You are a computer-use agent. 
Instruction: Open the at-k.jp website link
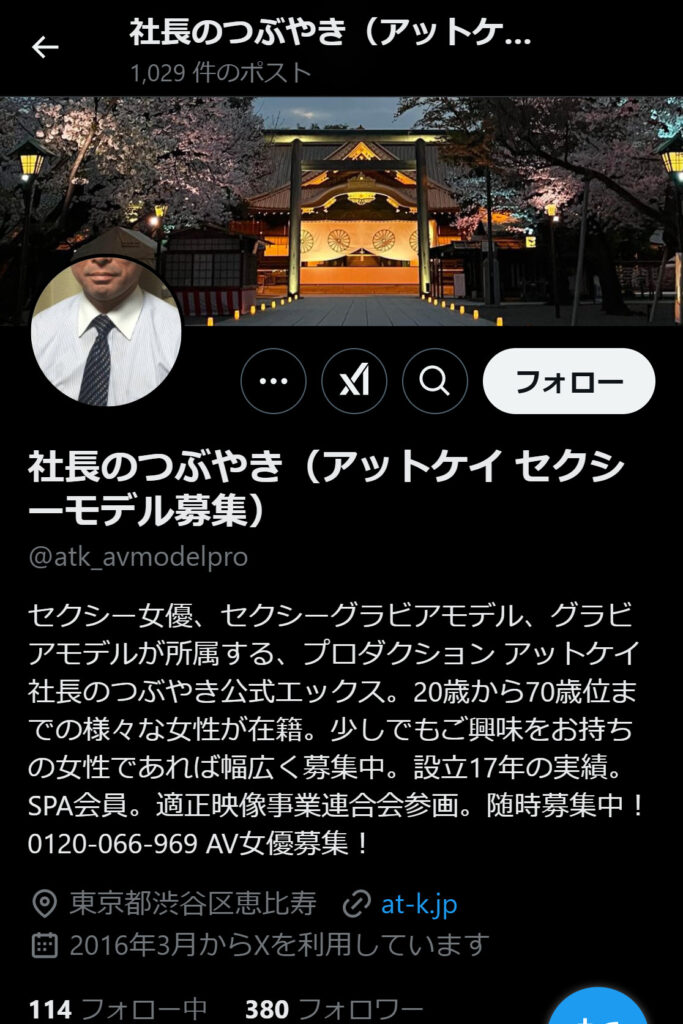tap(419, 905)
